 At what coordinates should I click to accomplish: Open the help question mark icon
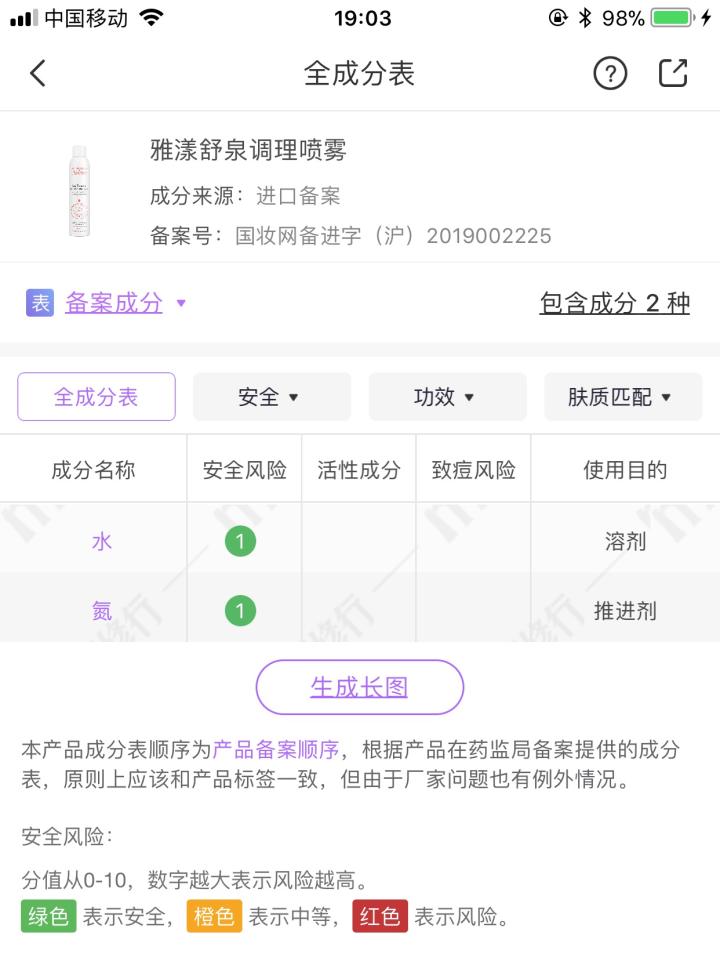pos(609,72)
